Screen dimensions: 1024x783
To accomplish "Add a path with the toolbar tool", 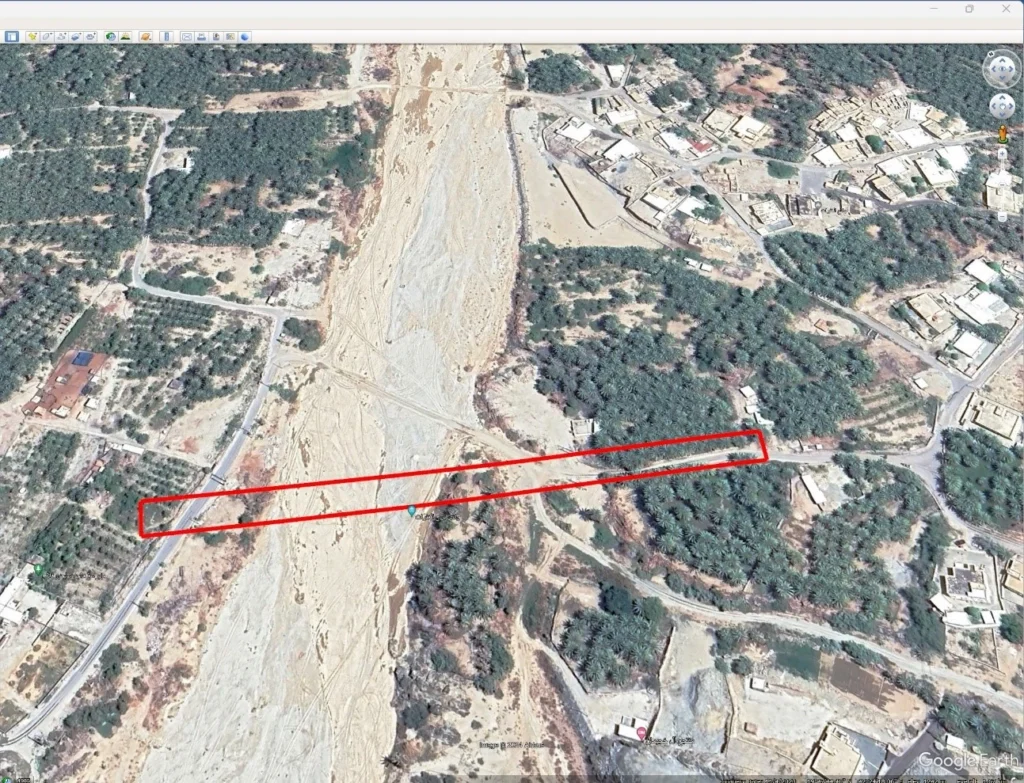I will click(61, 37).
